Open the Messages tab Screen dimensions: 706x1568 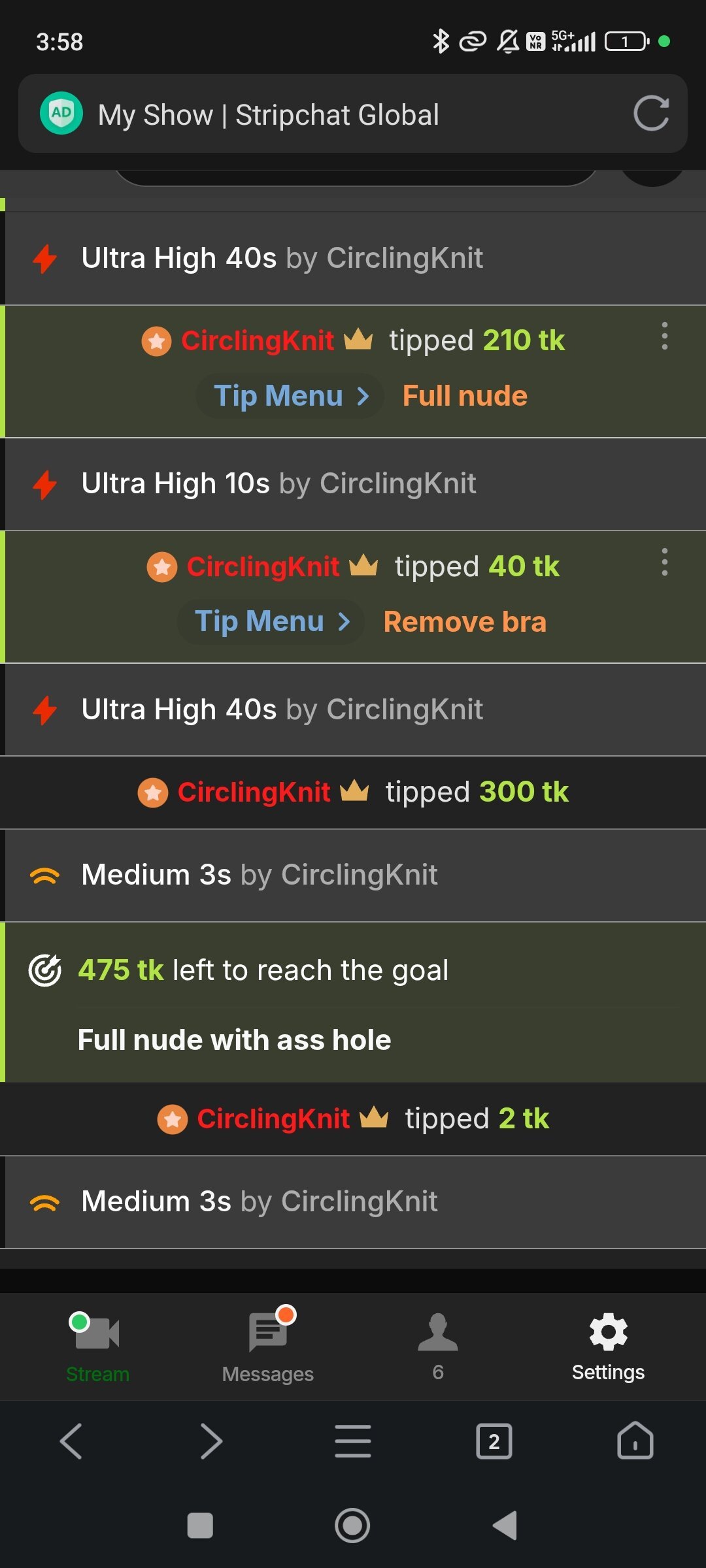[x=267, y=1346]
